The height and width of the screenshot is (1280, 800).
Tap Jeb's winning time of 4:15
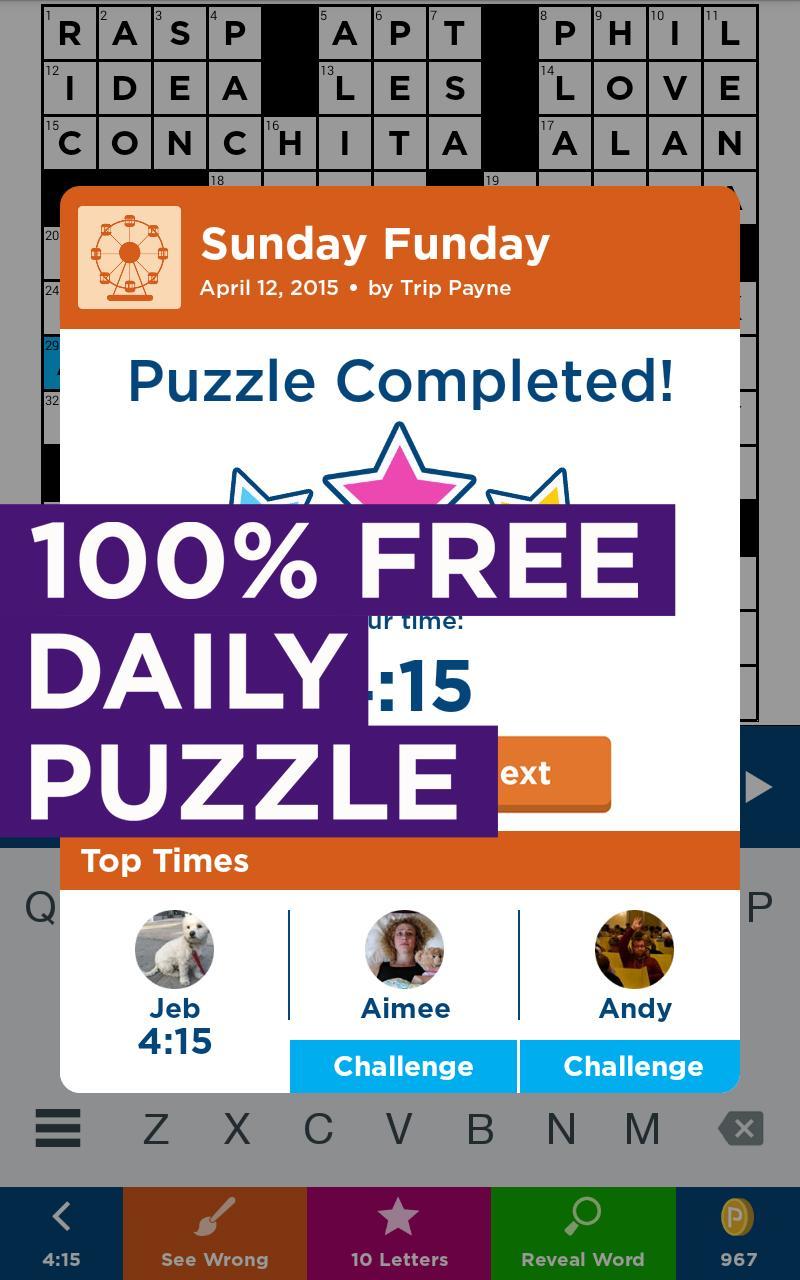(175, 1040)
